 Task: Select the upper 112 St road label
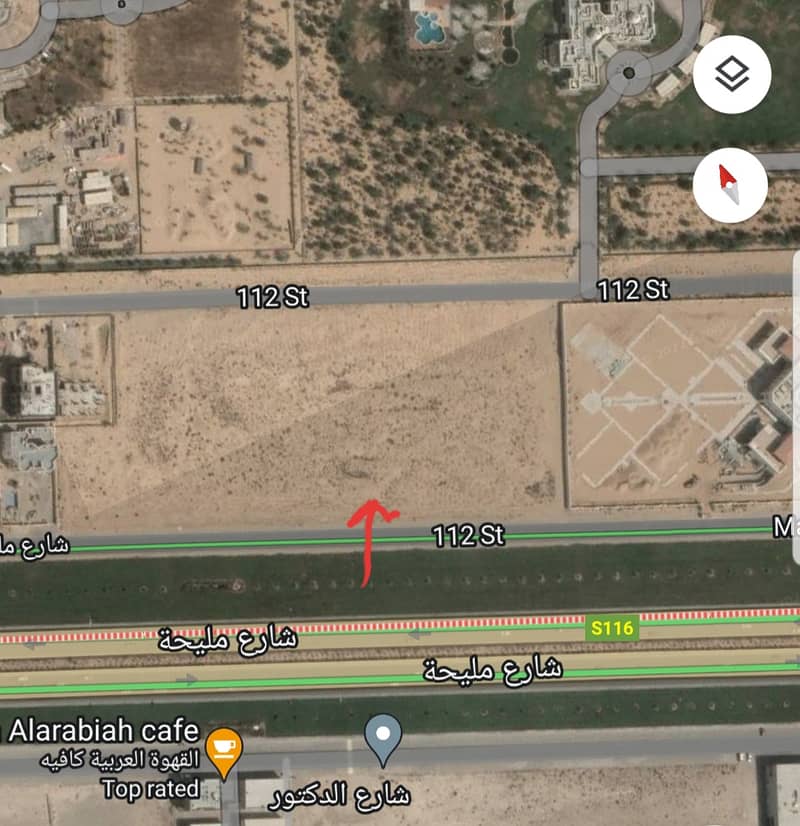[276, 297]
